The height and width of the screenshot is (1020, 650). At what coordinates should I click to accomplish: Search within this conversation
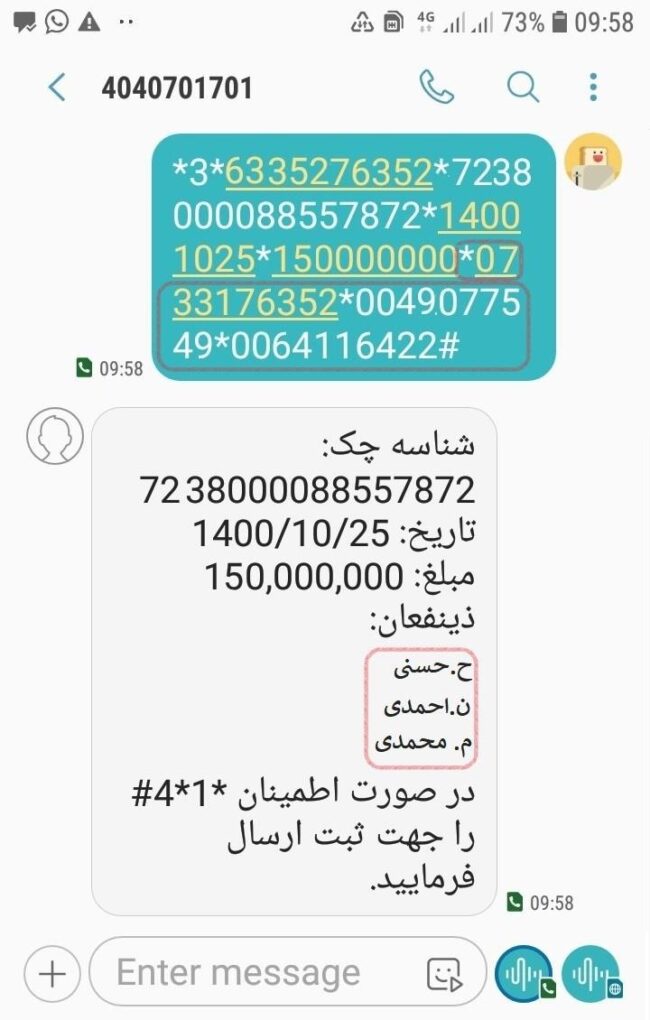click(522, 88)
